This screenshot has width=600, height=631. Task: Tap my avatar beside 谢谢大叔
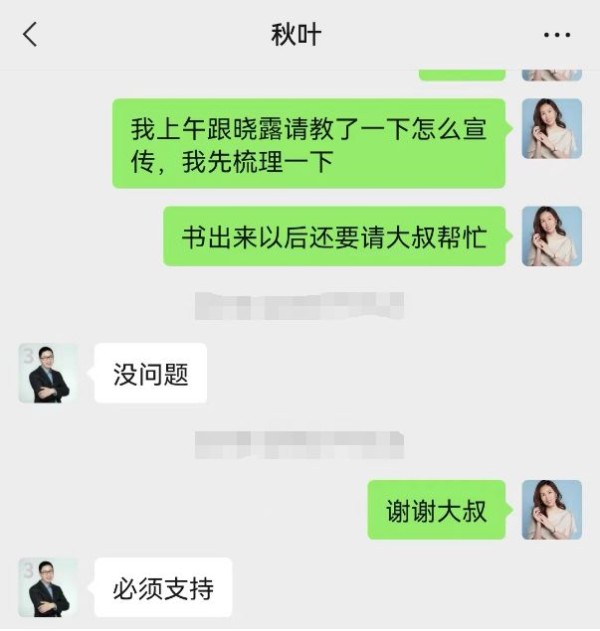552,510
